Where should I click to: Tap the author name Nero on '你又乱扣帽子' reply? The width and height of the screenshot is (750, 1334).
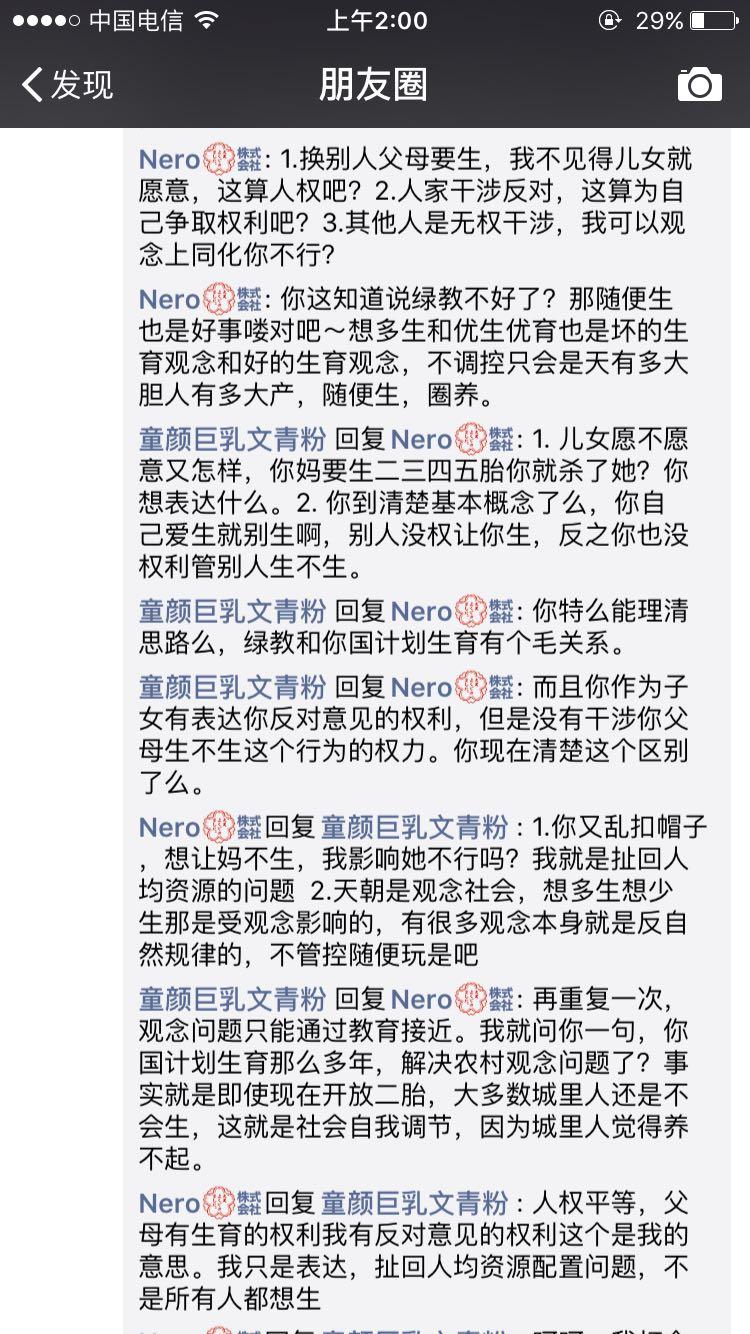point(170,828)
